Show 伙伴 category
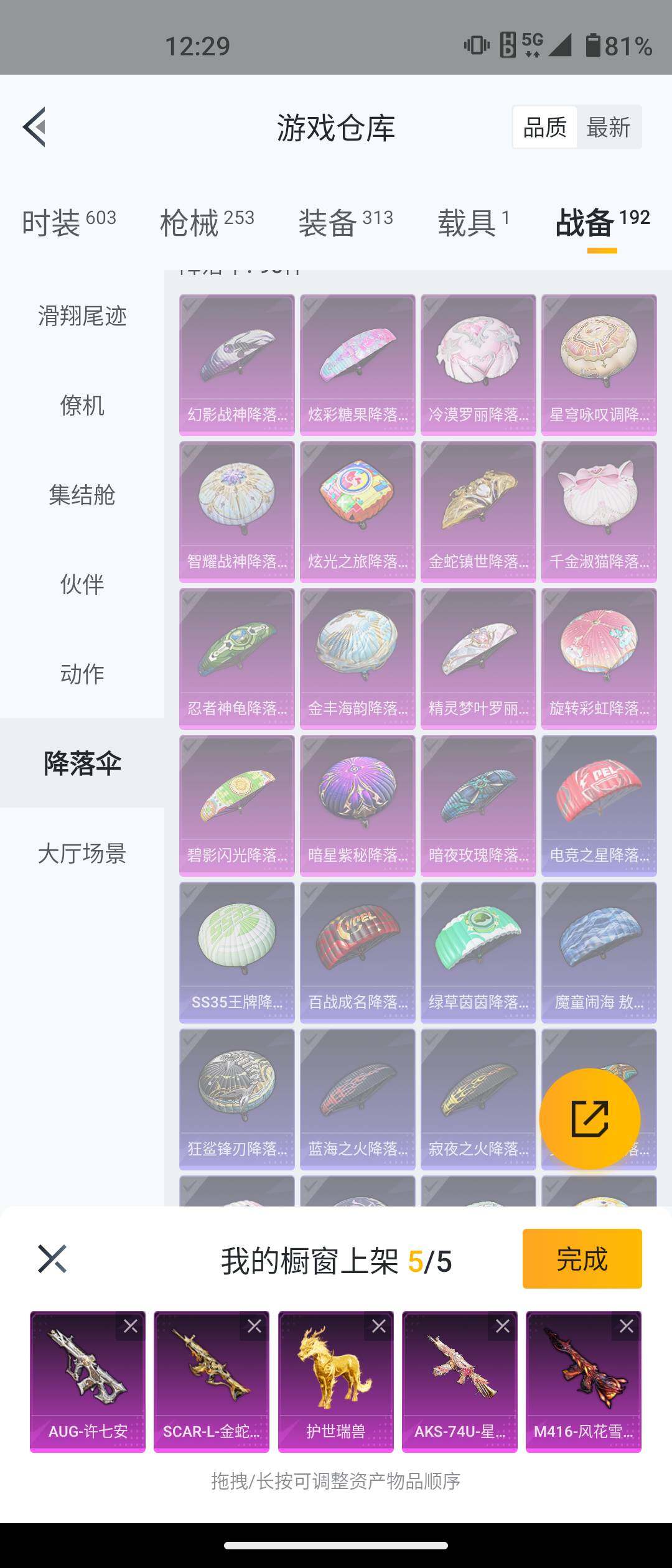The image size is (672, 1568). coord(82,584)
